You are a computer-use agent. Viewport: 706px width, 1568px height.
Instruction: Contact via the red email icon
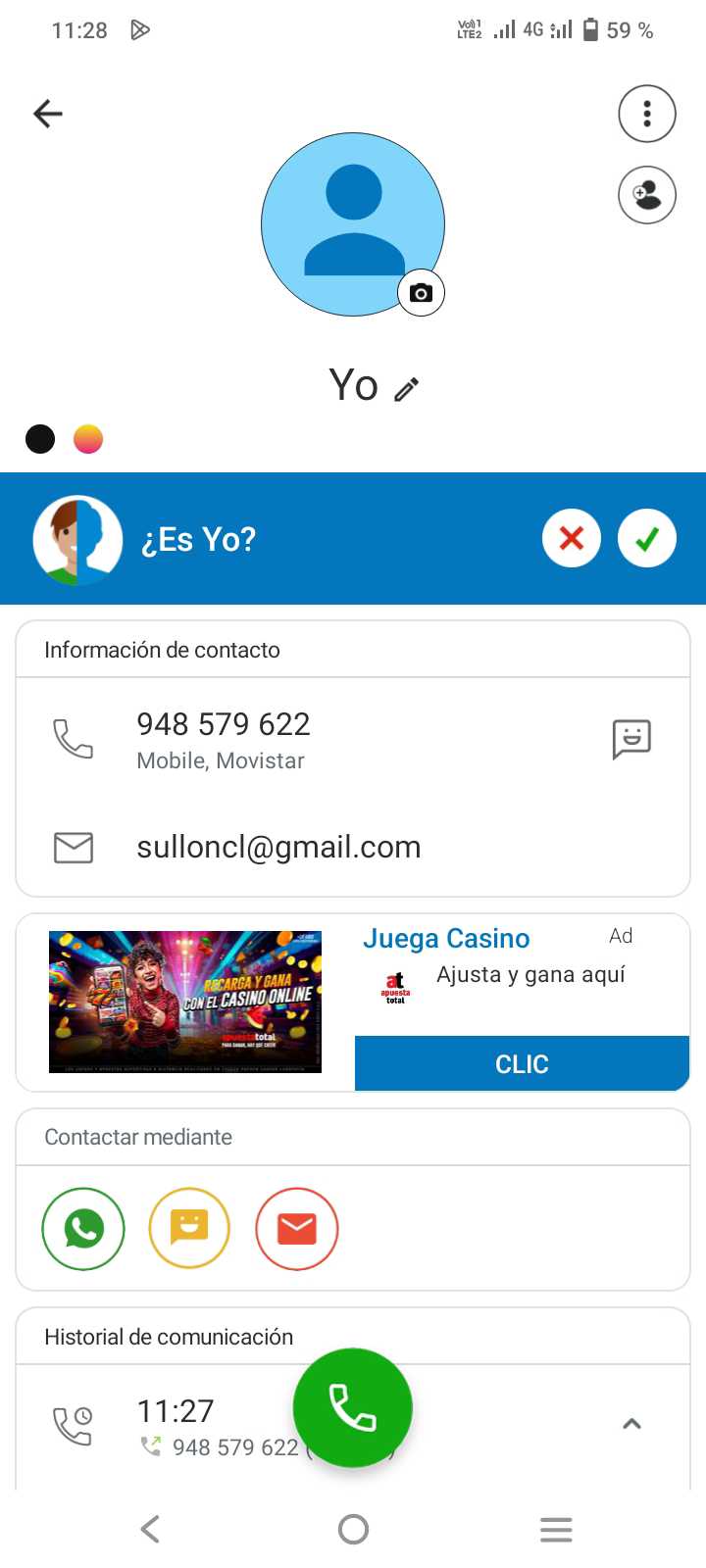[296, 1229]
